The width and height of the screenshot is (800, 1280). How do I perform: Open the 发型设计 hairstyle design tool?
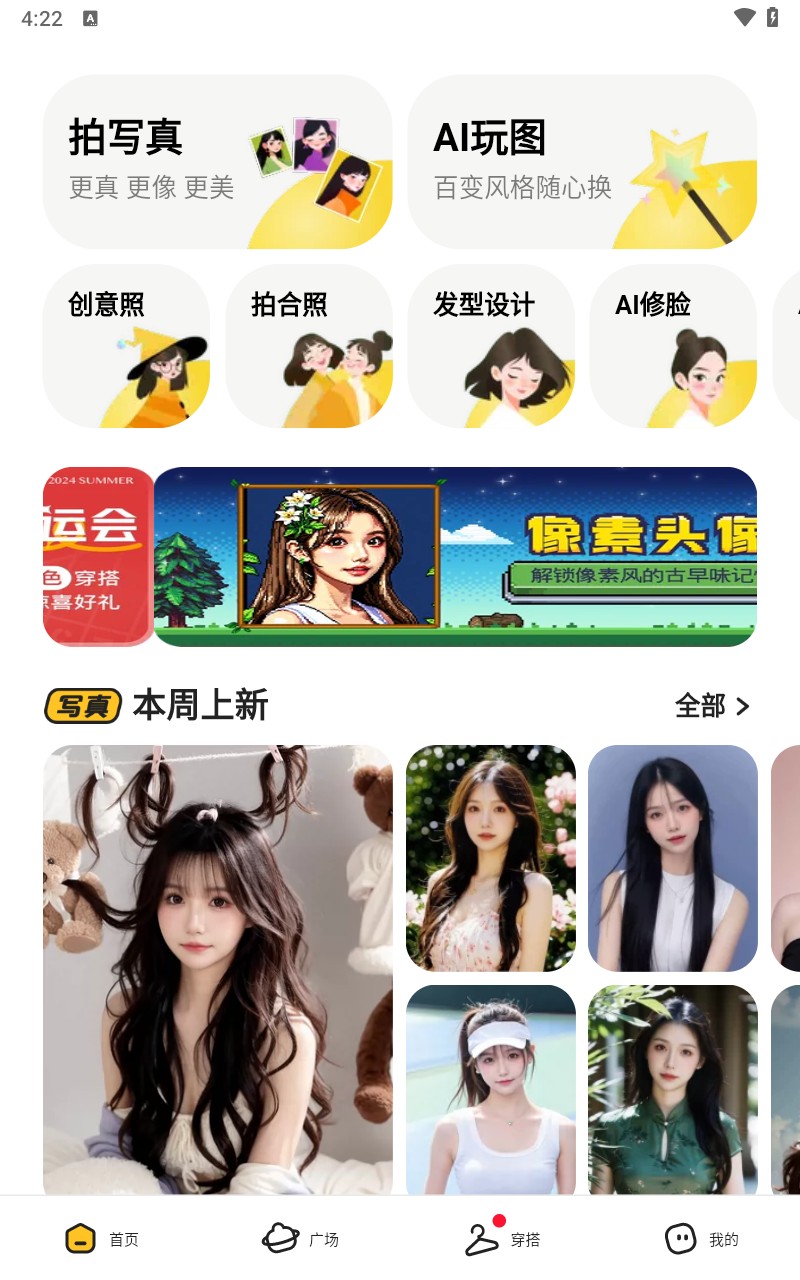tap(491, 345)
